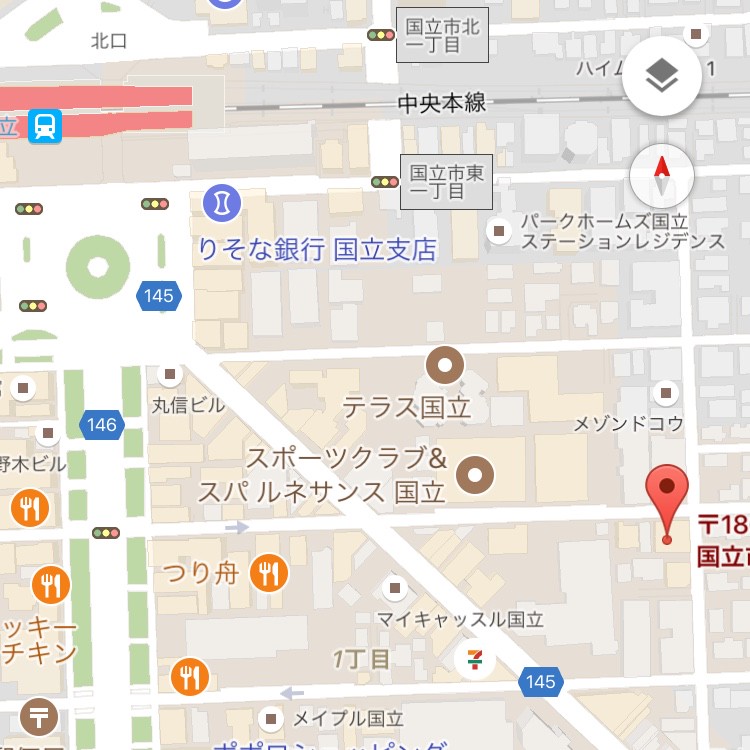Open りそな銀行 国立支店 bank marker
The width and height of the screenshot is (750, 750).
[222, 203]
